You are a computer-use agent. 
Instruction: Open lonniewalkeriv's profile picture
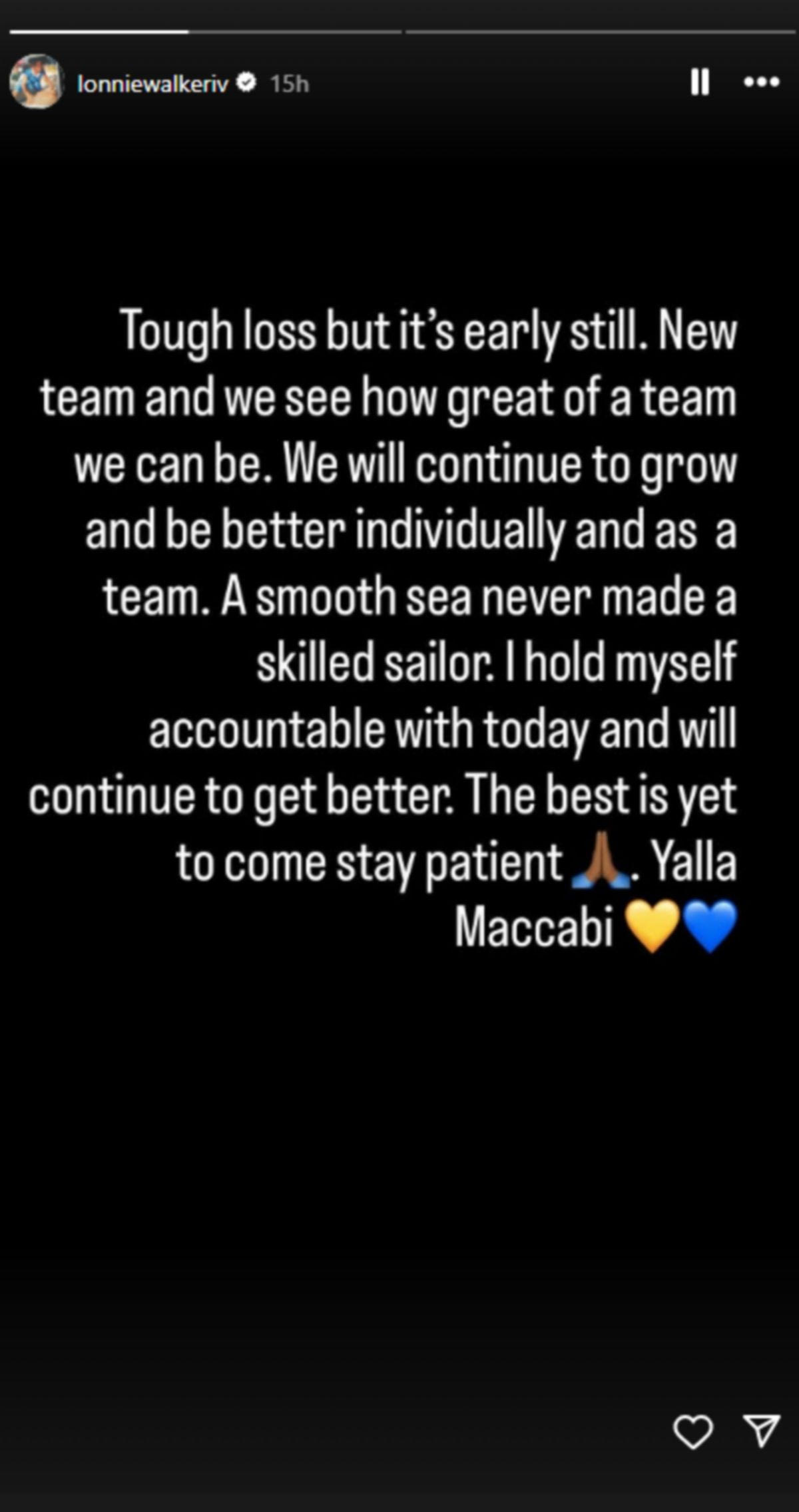coord(37,82)
